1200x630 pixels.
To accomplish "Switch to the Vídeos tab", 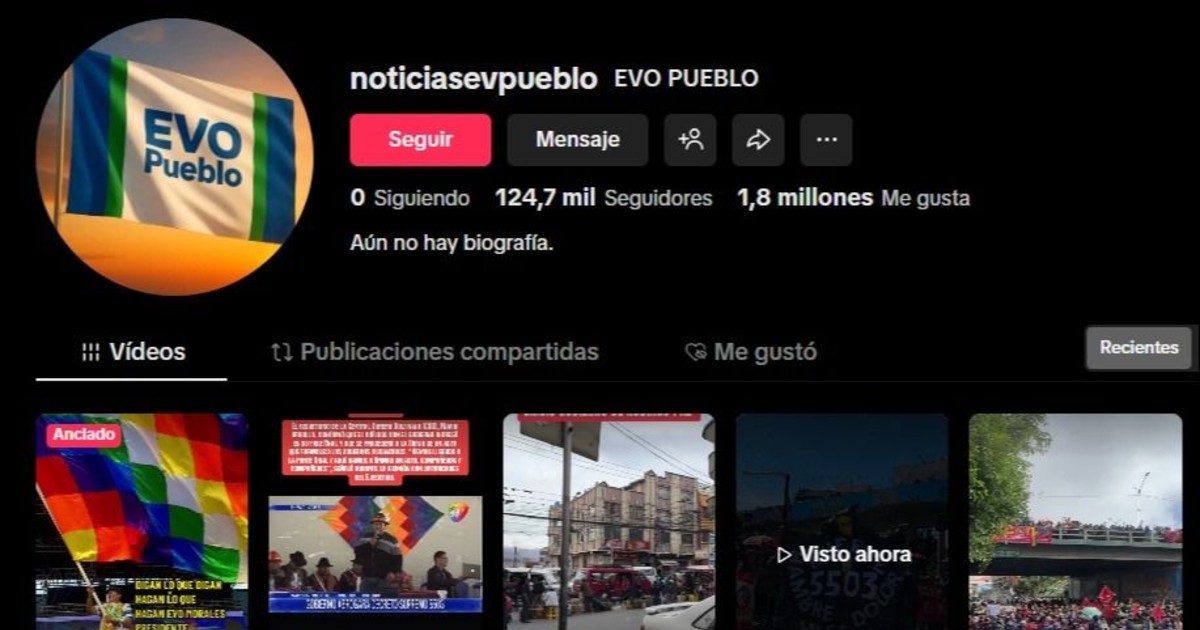I will 133,352.
